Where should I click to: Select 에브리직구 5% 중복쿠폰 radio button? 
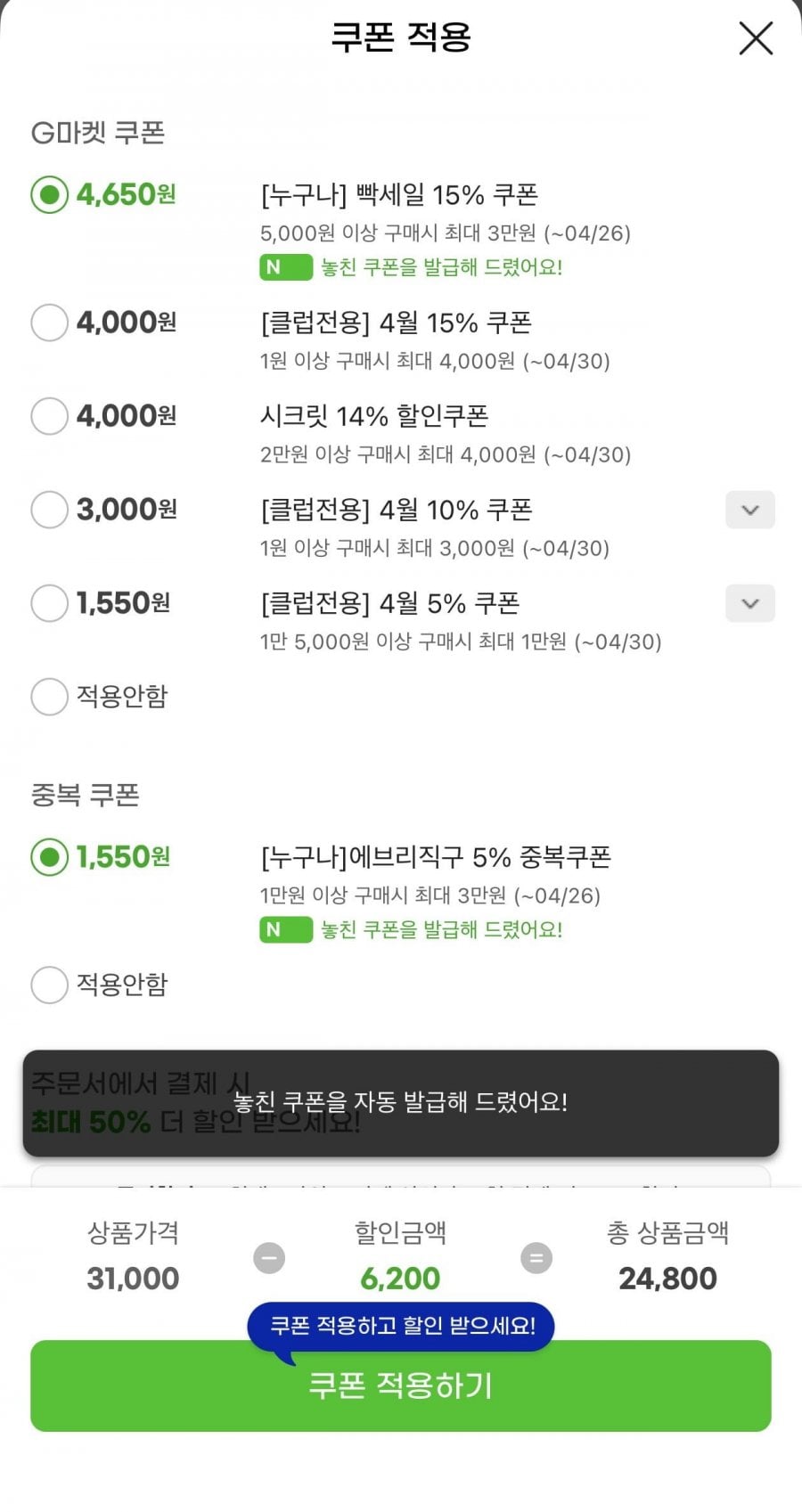coord(49,857)
